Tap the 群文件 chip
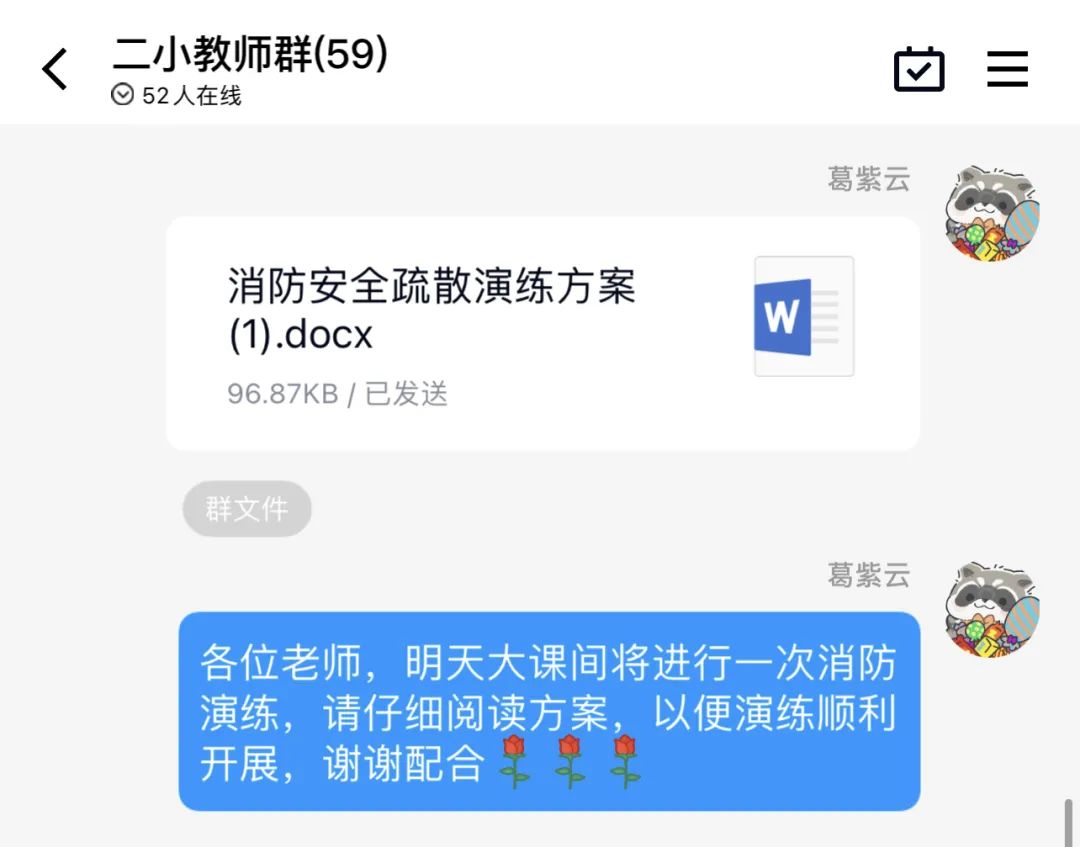The width and height of the screenshot is (1080, 847). (x=247, y=509)
